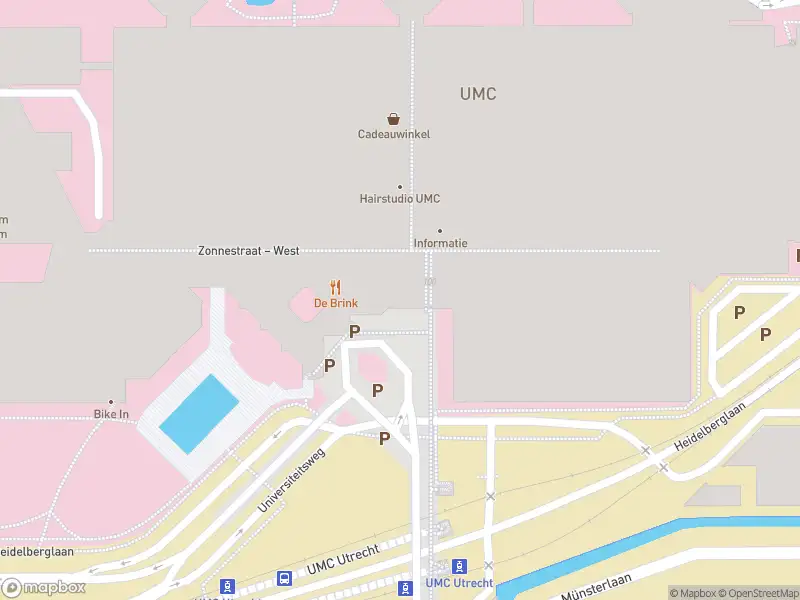Select the Informatie point on map

[x=440, y=231]
